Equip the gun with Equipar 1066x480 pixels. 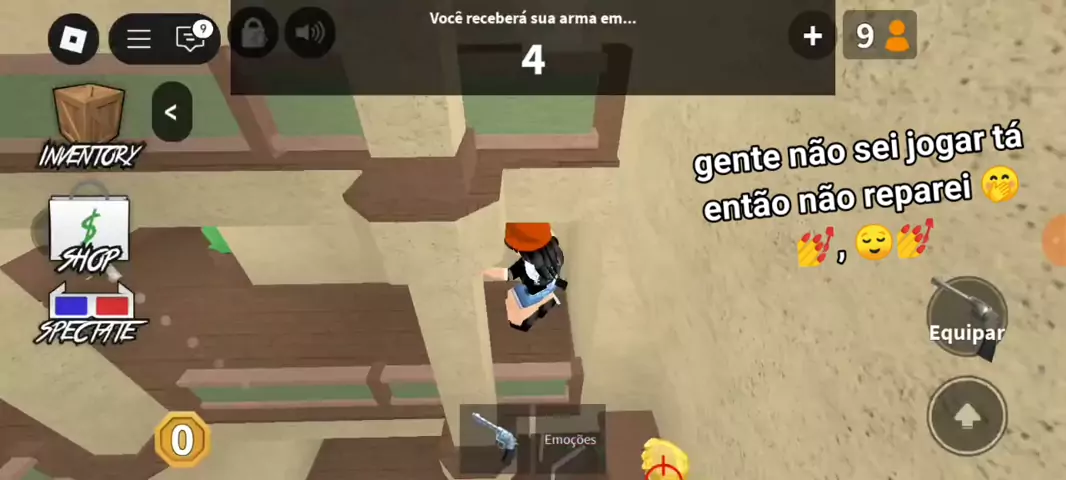[x=966, y=320]
